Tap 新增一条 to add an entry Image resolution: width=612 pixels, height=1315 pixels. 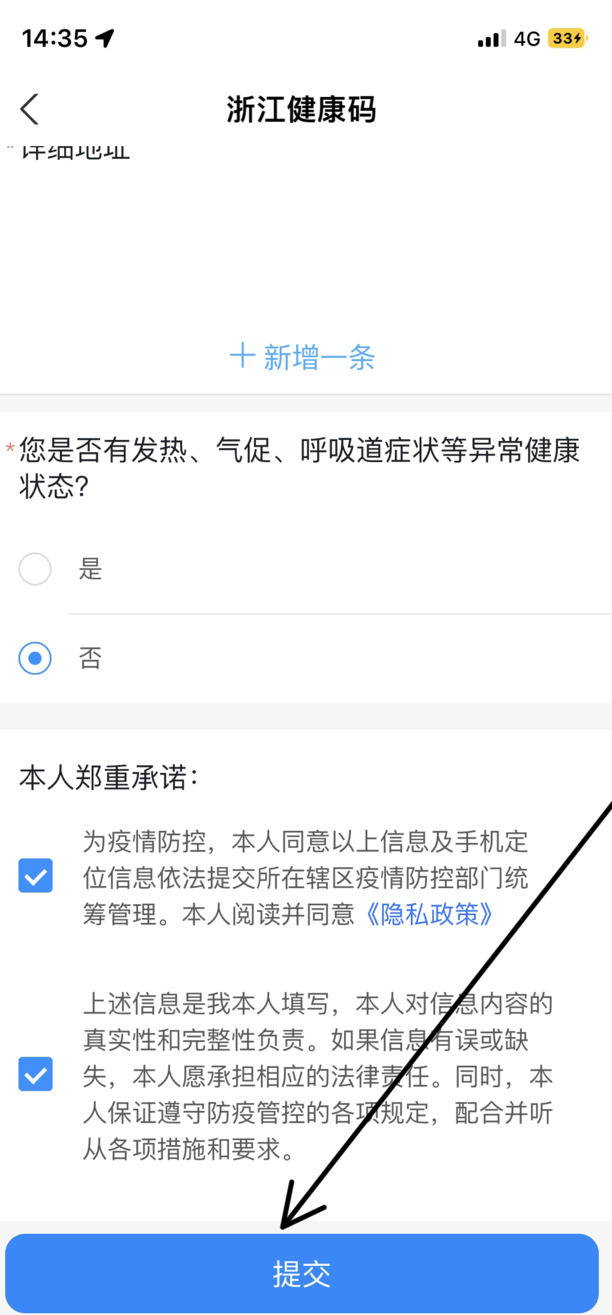pos(302,356)
